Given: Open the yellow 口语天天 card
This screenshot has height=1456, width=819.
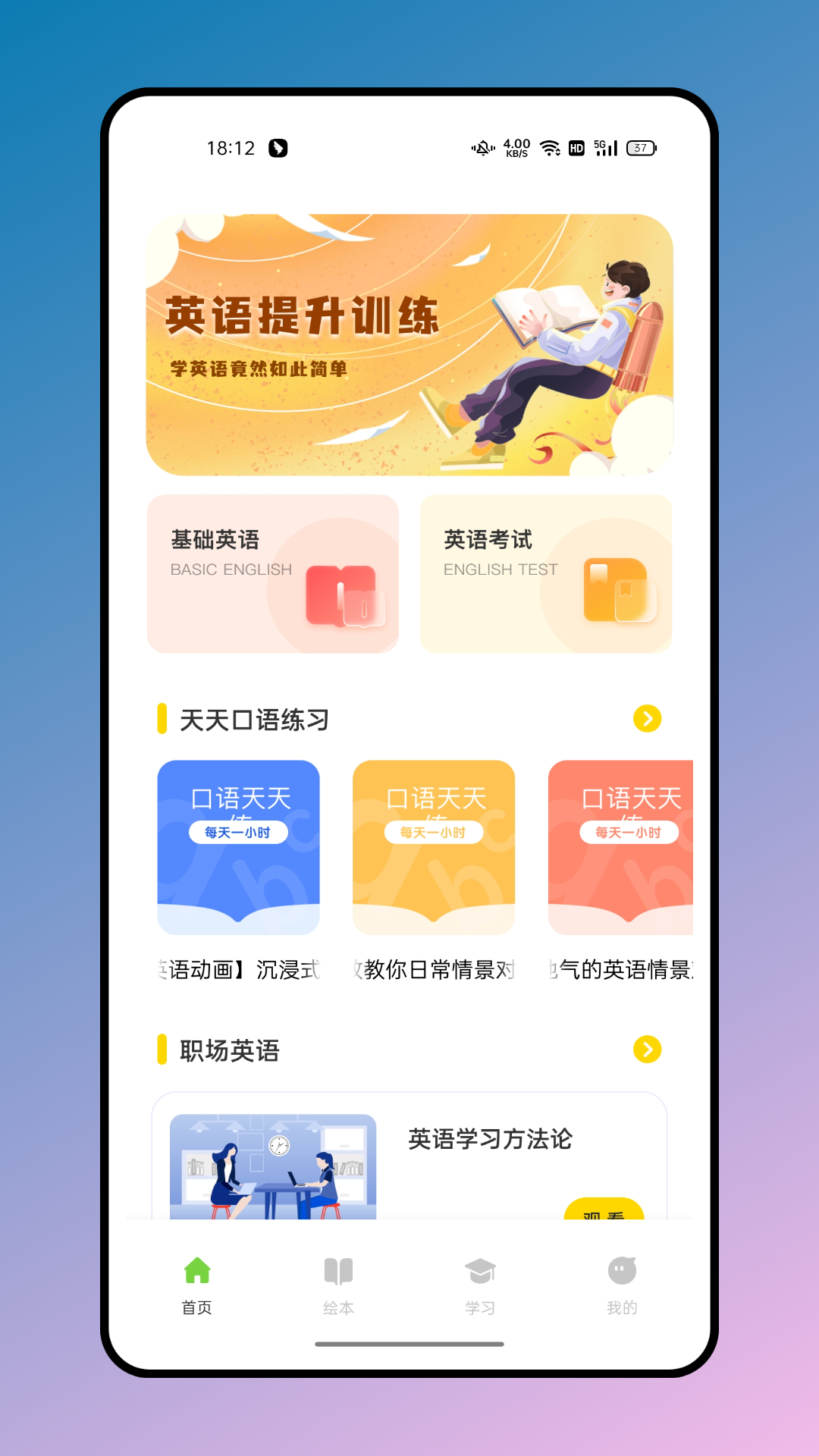Looking at the screenshot, I should point(434,847).
